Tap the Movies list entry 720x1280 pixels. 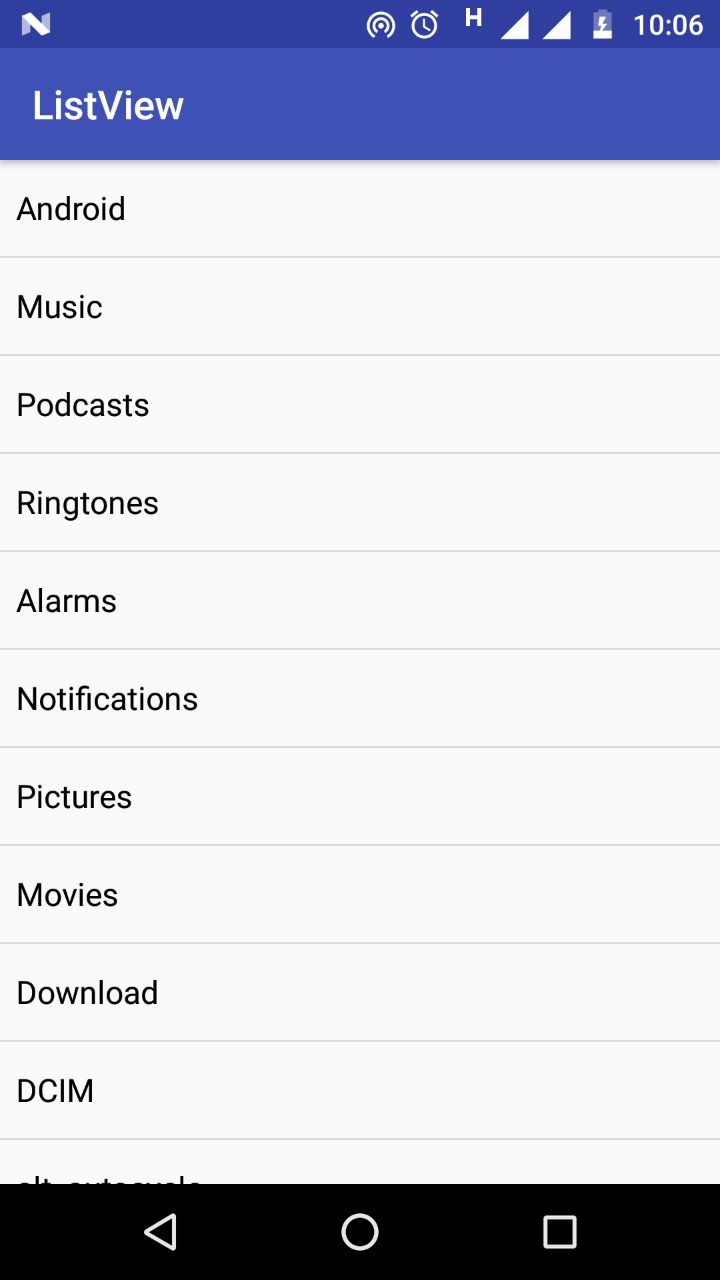point(360,894)
